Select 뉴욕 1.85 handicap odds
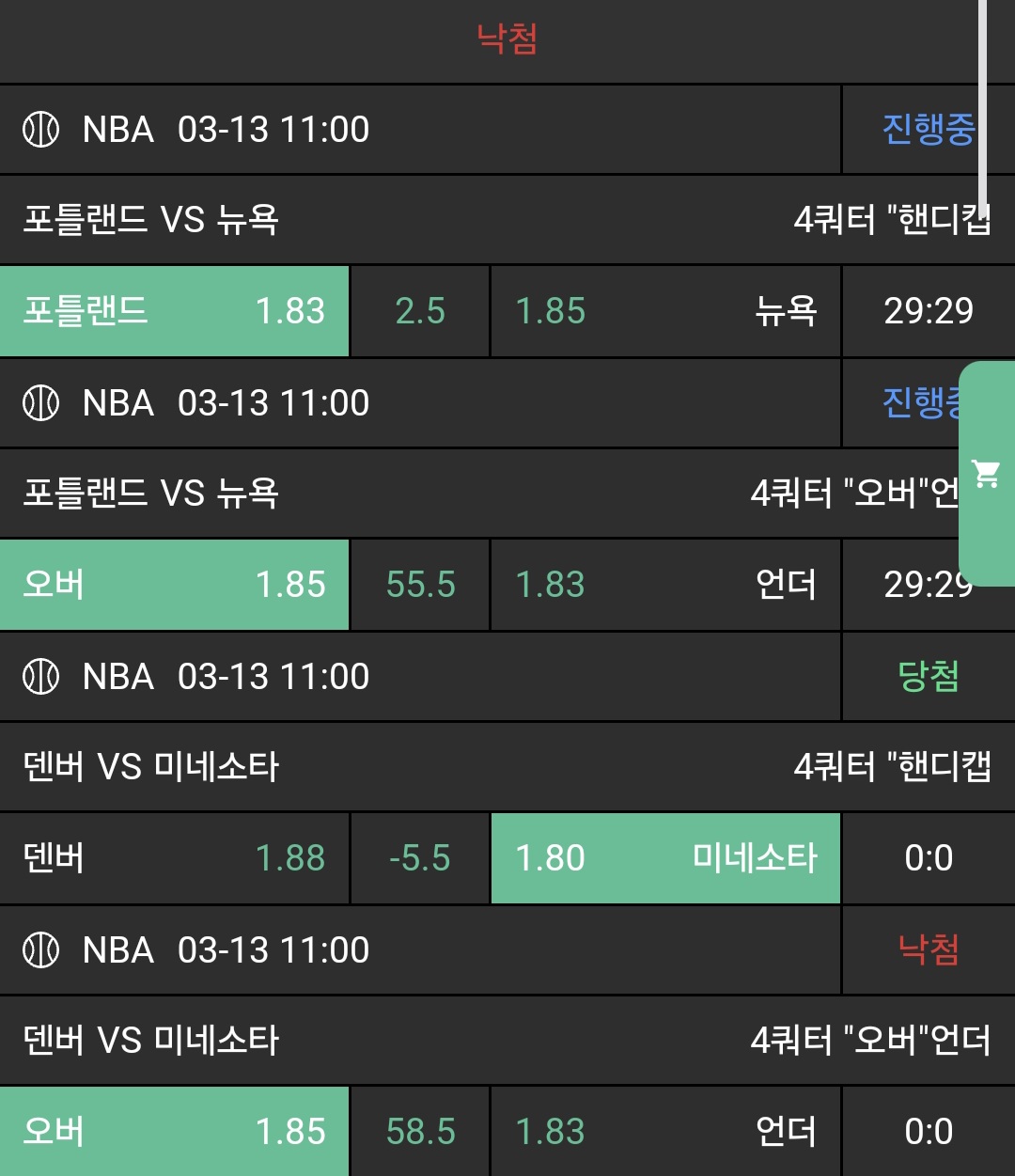 664,311
